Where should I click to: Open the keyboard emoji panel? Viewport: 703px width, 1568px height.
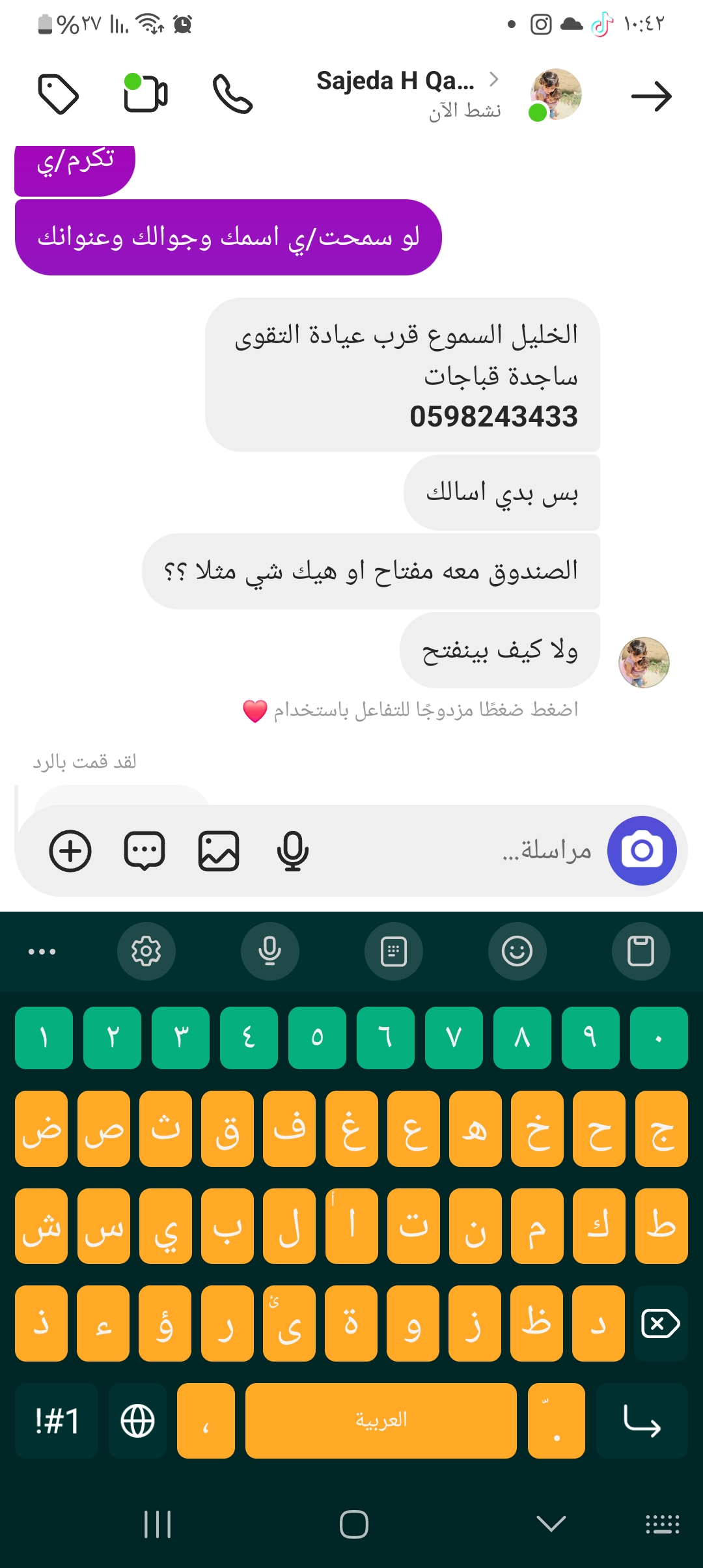pyautogui.click(x=517, y=951)
